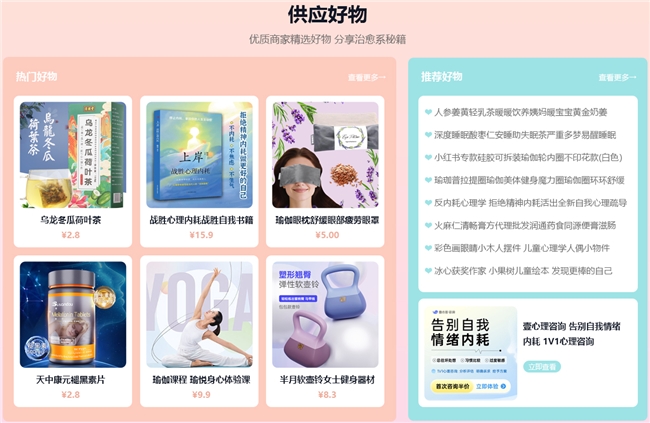Tap 立即查看 on 壹心理咨询 promo
650x423 pixels.
(543, 367)
